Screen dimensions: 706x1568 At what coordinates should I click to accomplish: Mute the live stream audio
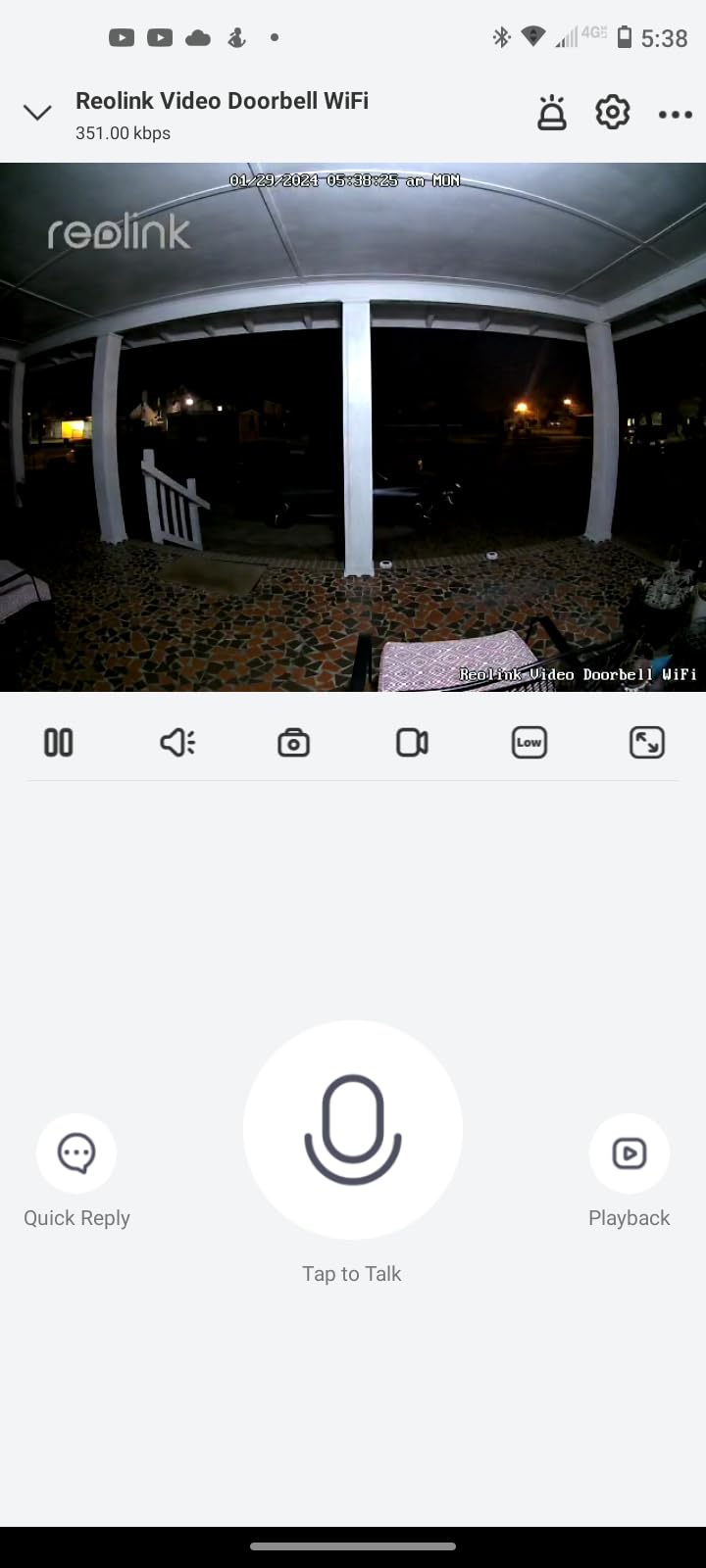177,743
